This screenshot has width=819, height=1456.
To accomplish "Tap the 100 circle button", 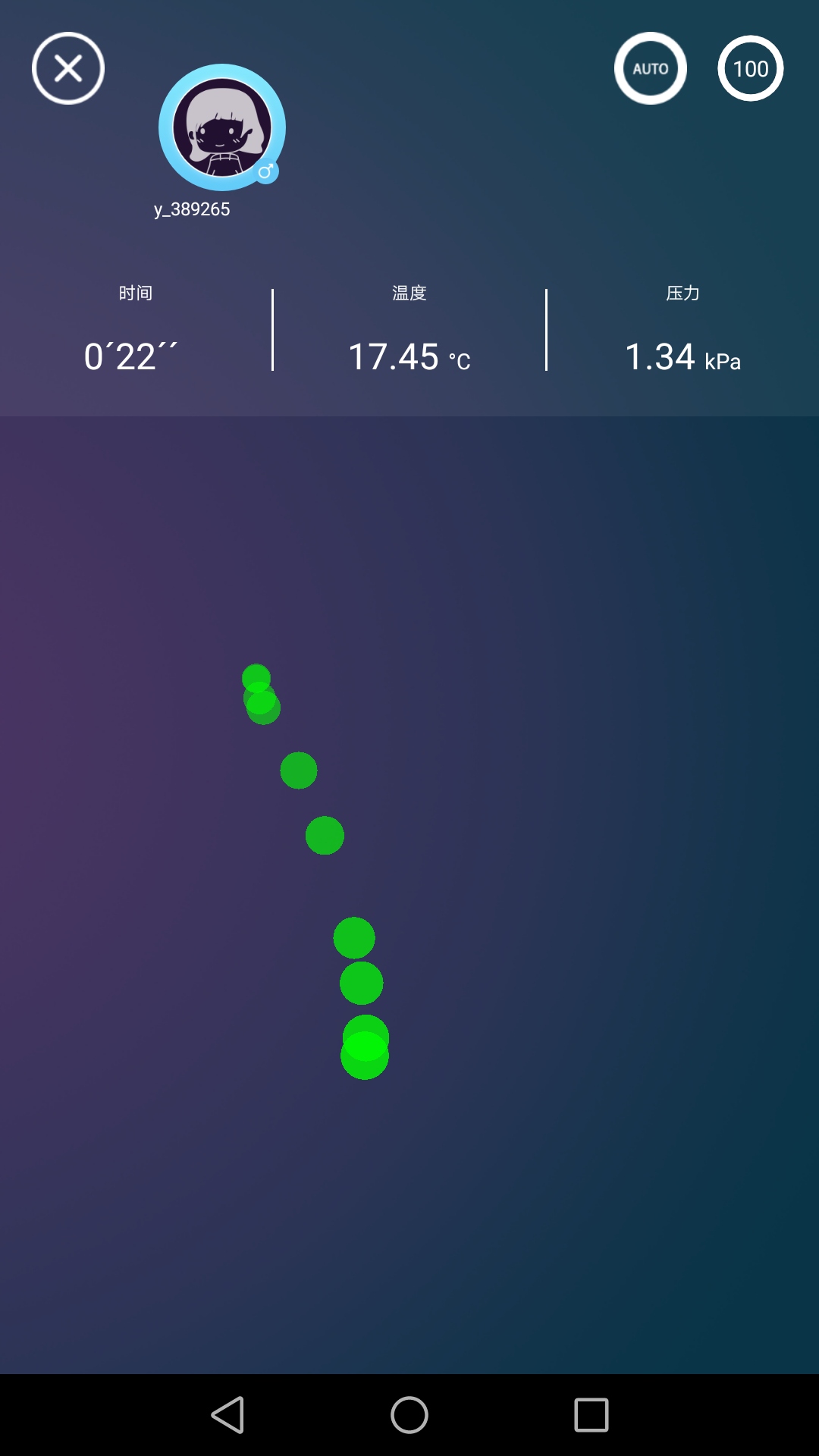I will [750, 69].
